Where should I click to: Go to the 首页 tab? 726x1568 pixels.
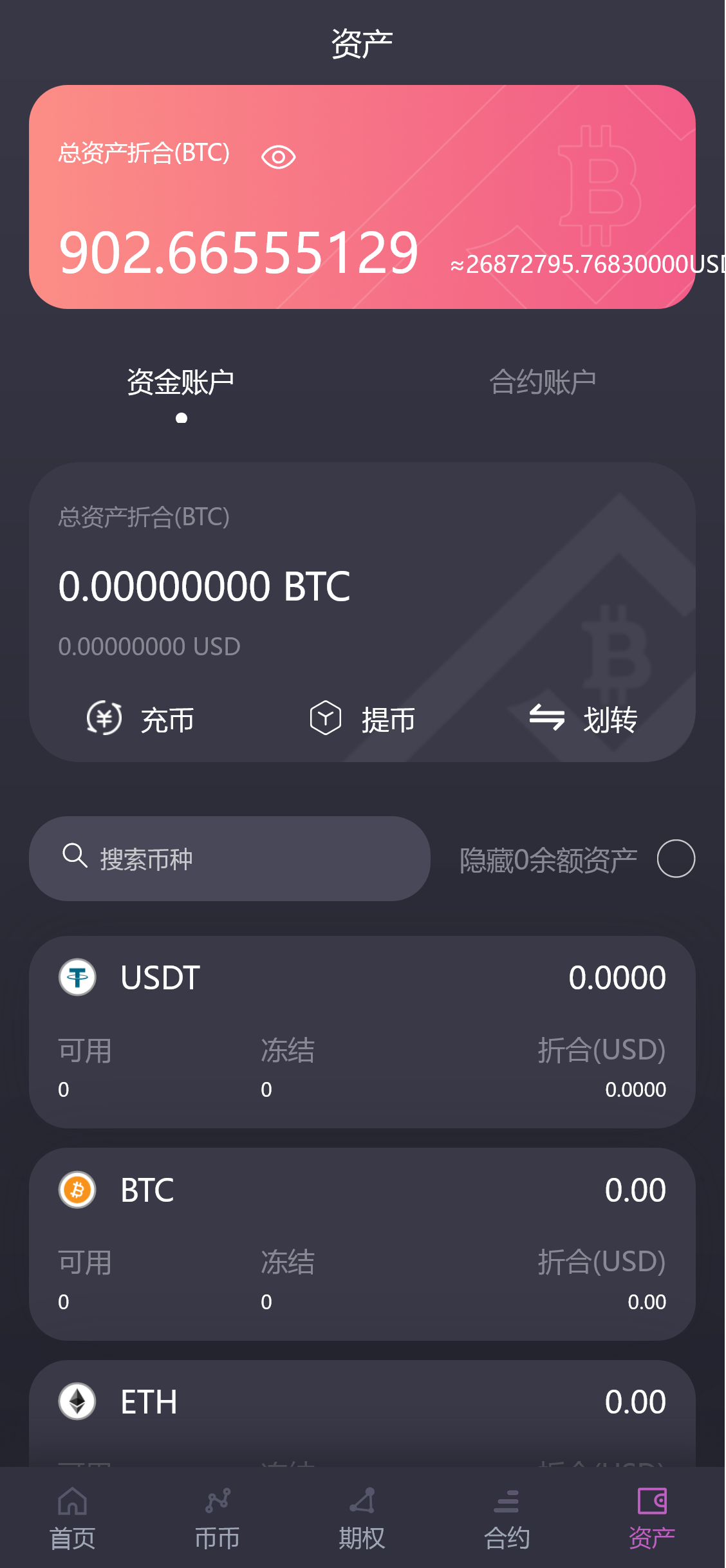point(73,1518)
